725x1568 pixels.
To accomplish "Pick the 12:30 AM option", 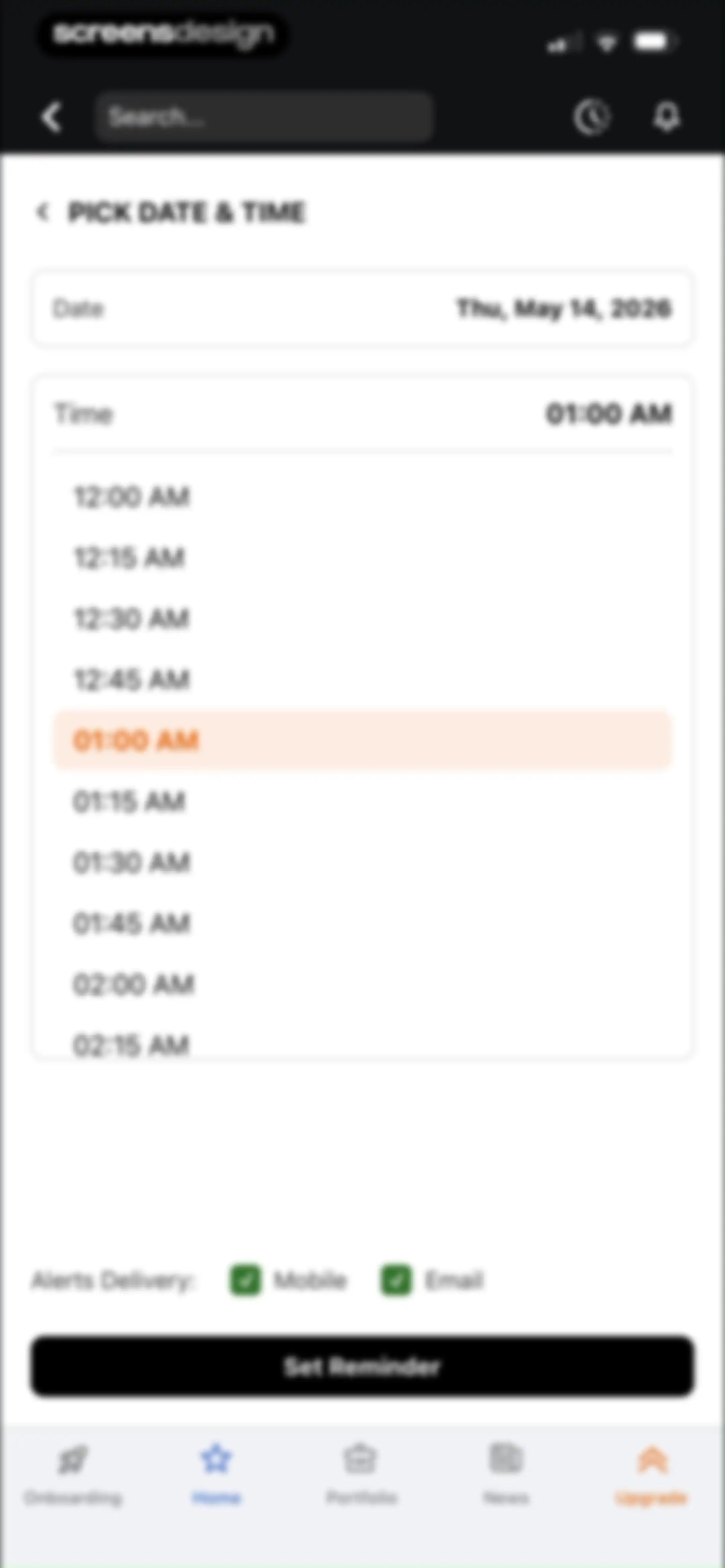I will click(362, 618).
